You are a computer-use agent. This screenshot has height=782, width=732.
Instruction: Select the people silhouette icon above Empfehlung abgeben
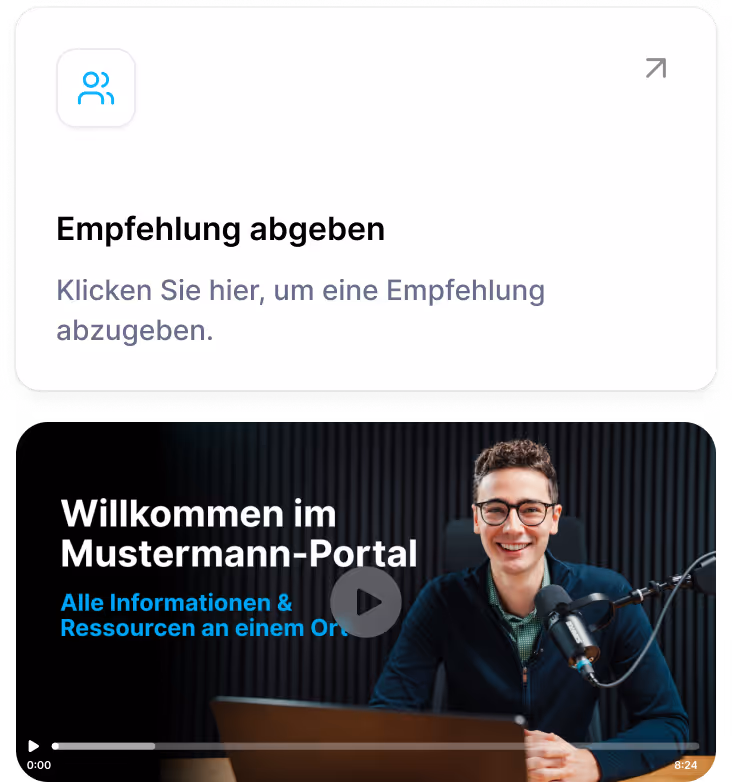pos(95,88)
